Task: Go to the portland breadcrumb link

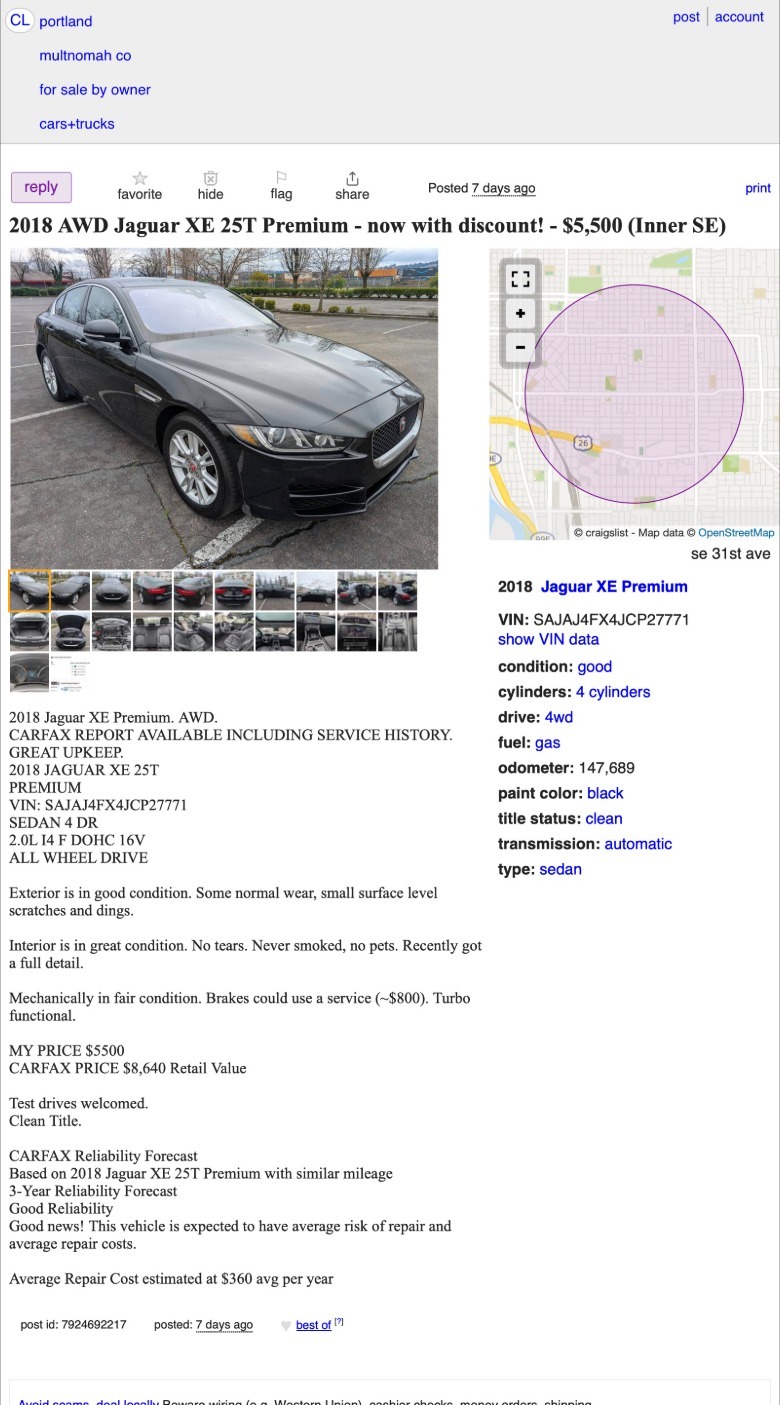Action: tap(65, 21)
